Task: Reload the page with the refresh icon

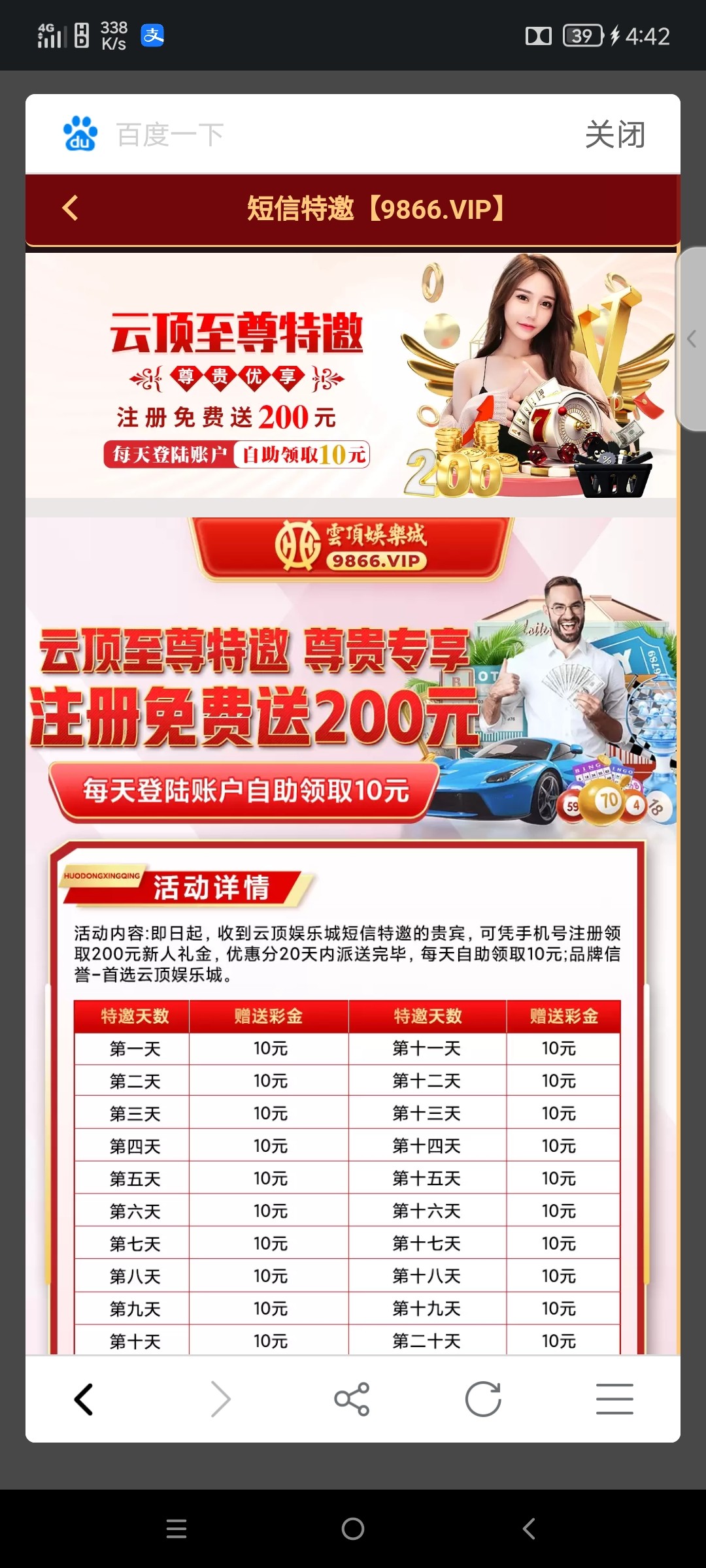Action: tap(483, 1399)
